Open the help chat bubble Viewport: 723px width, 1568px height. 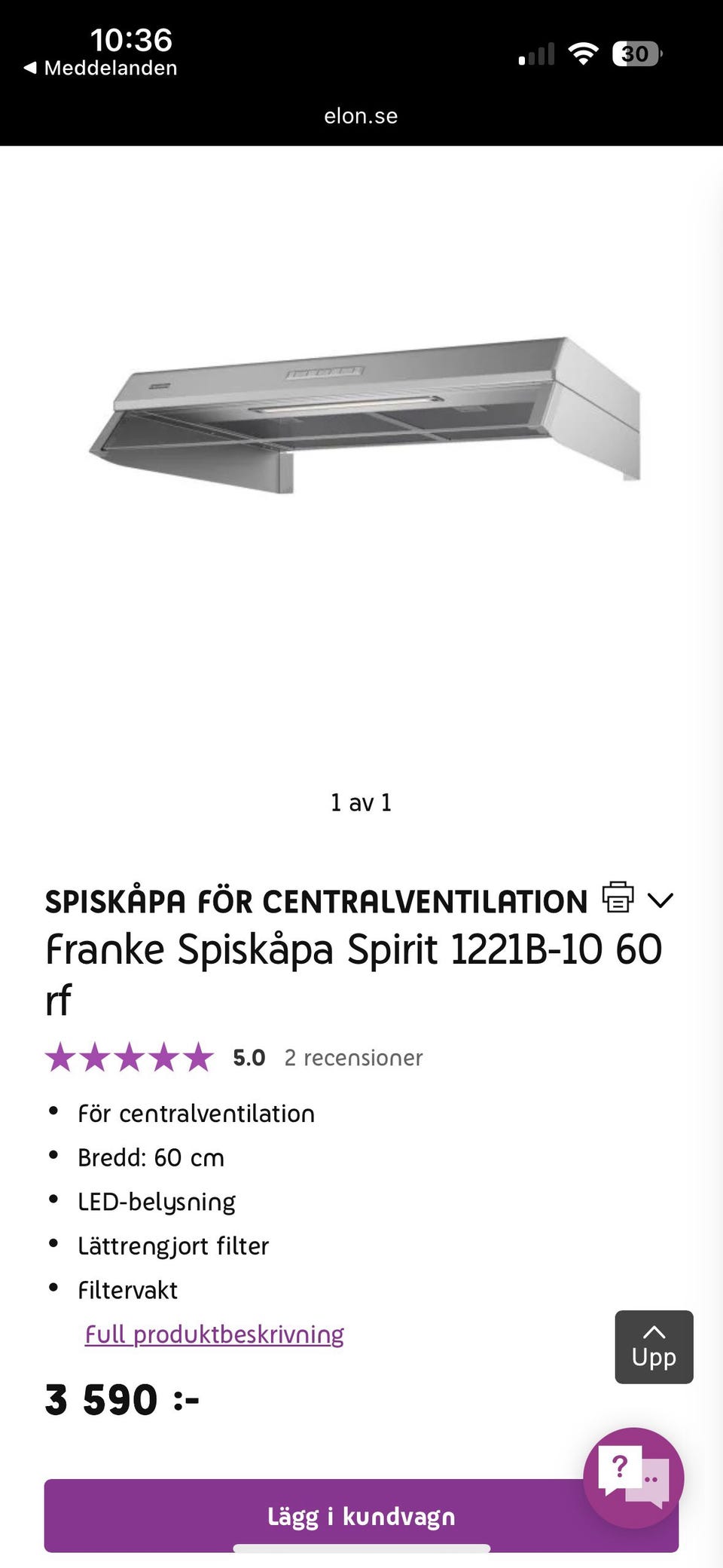point(633,1478)
